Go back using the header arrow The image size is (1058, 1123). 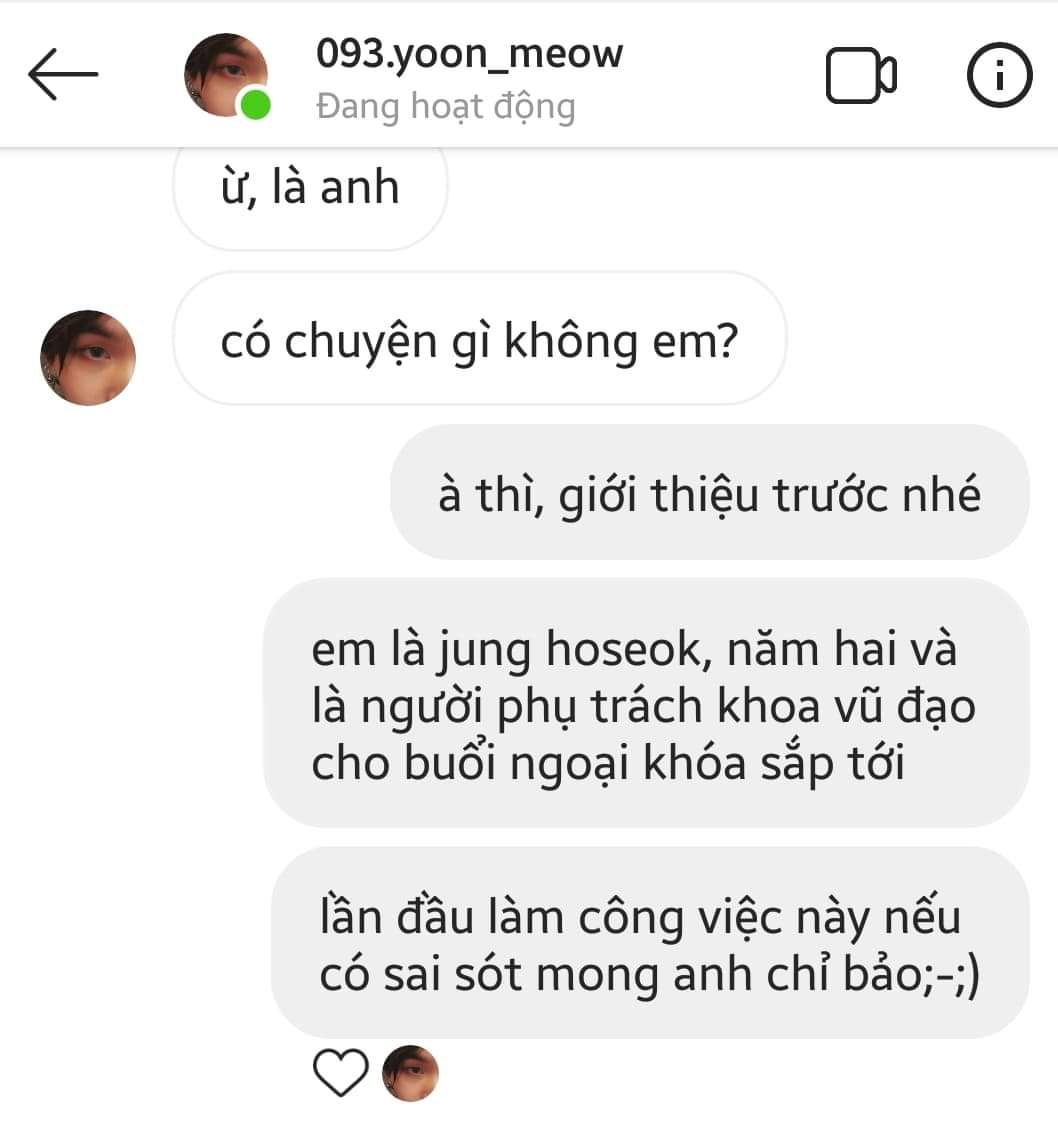63,74
